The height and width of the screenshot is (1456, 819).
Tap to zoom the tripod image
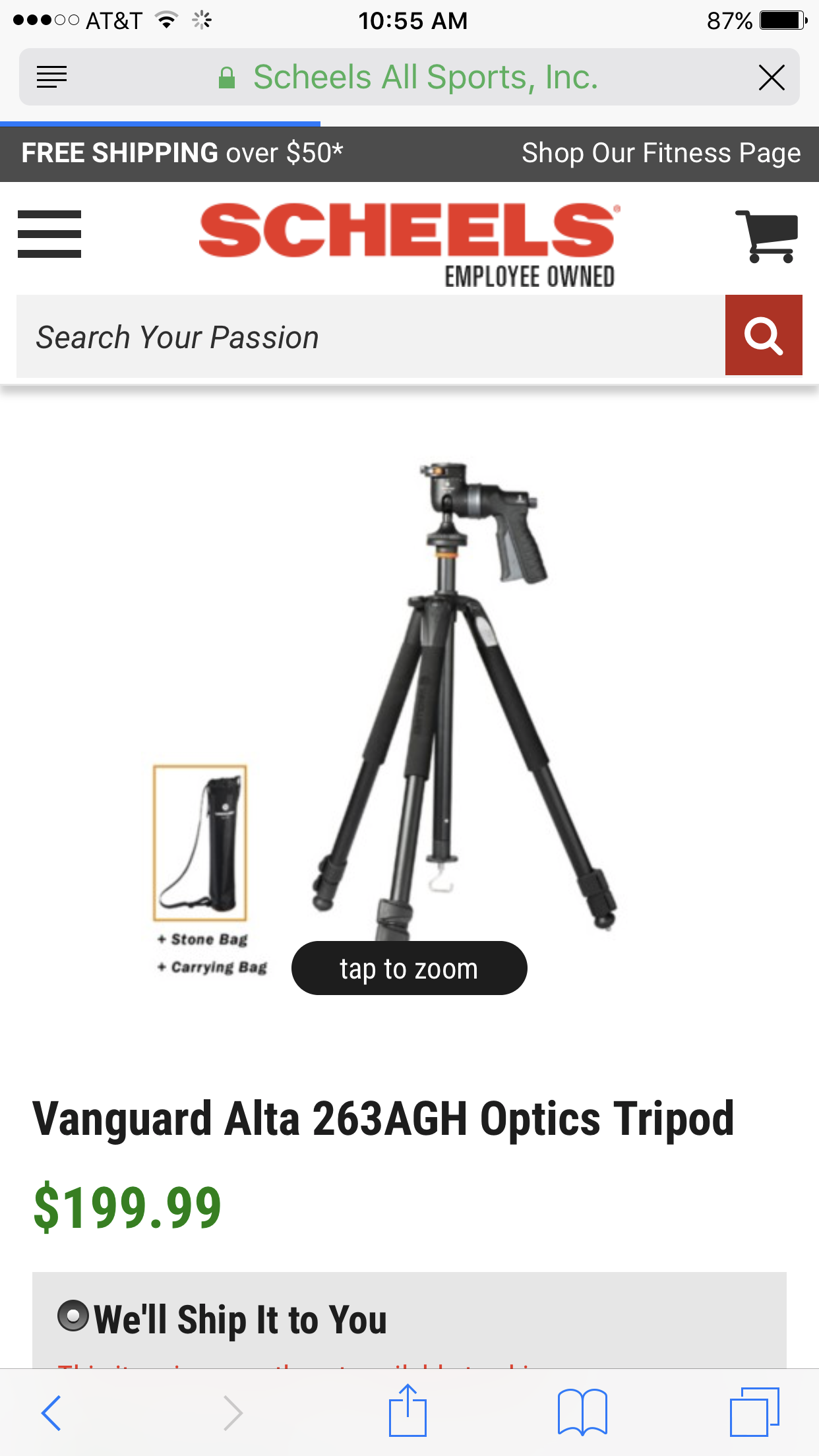(x=409, y=968)
